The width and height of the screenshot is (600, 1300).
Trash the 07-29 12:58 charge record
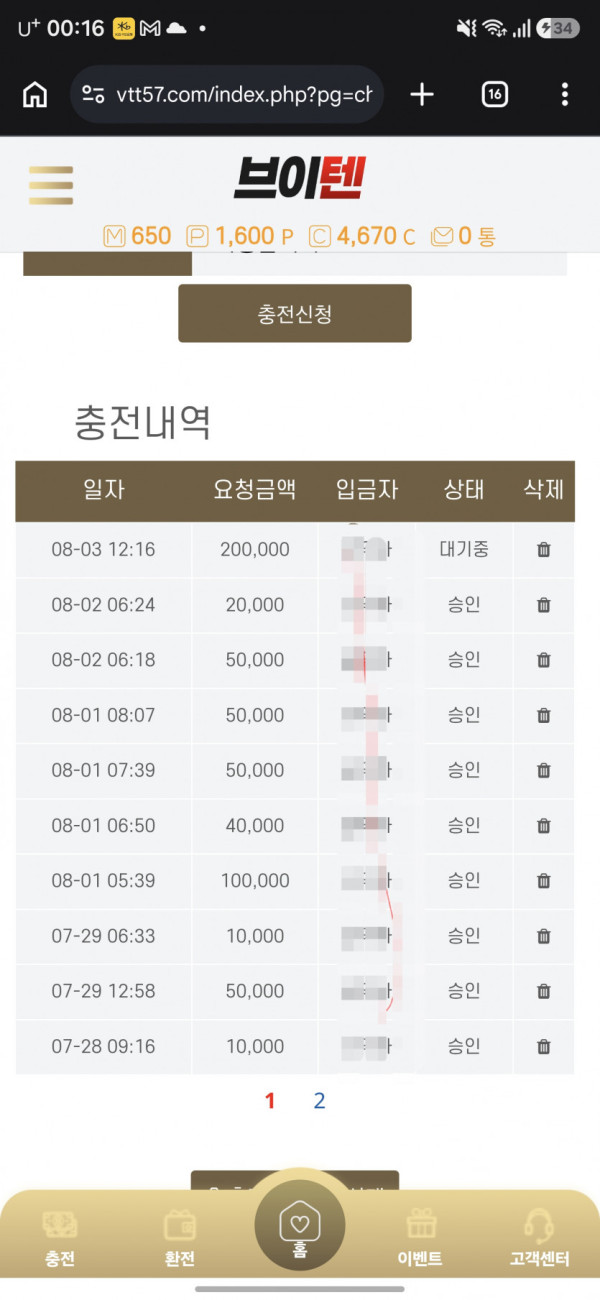[x=544, y=992]
